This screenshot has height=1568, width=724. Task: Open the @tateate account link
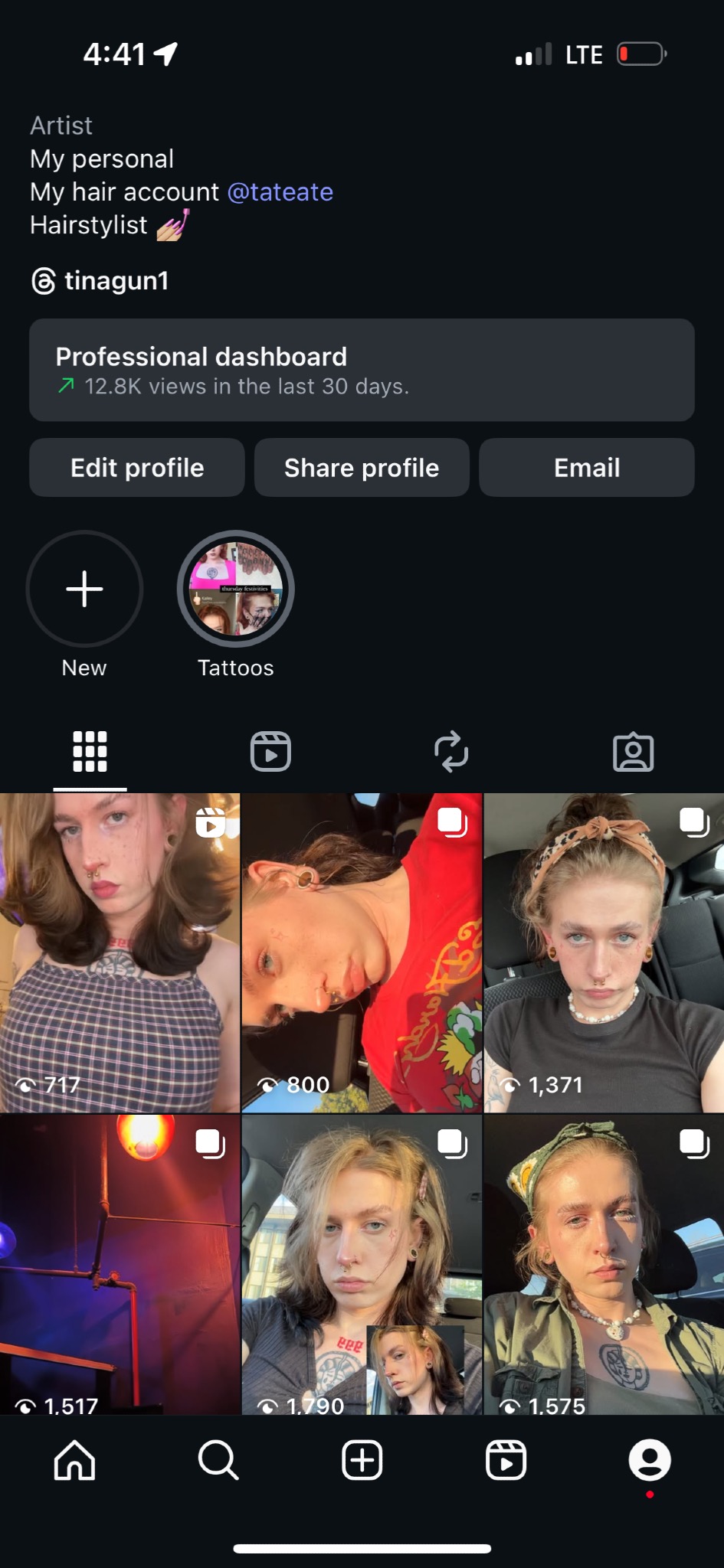pyautogui.click(x=280, y=192)
